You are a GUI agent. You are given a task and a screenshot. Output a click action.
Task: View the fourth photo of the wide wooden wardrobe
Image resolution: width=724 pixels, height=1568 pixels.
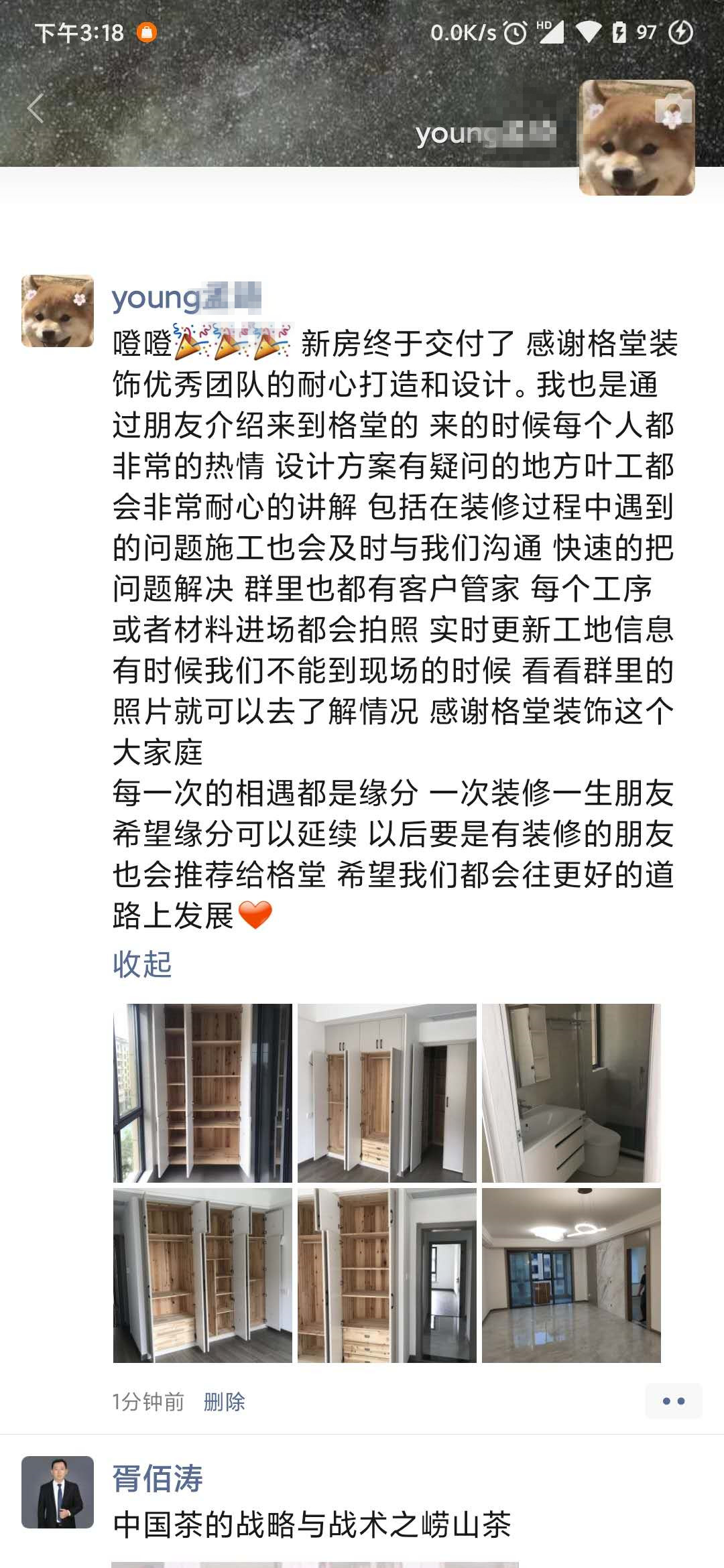tap(202, 1275)
